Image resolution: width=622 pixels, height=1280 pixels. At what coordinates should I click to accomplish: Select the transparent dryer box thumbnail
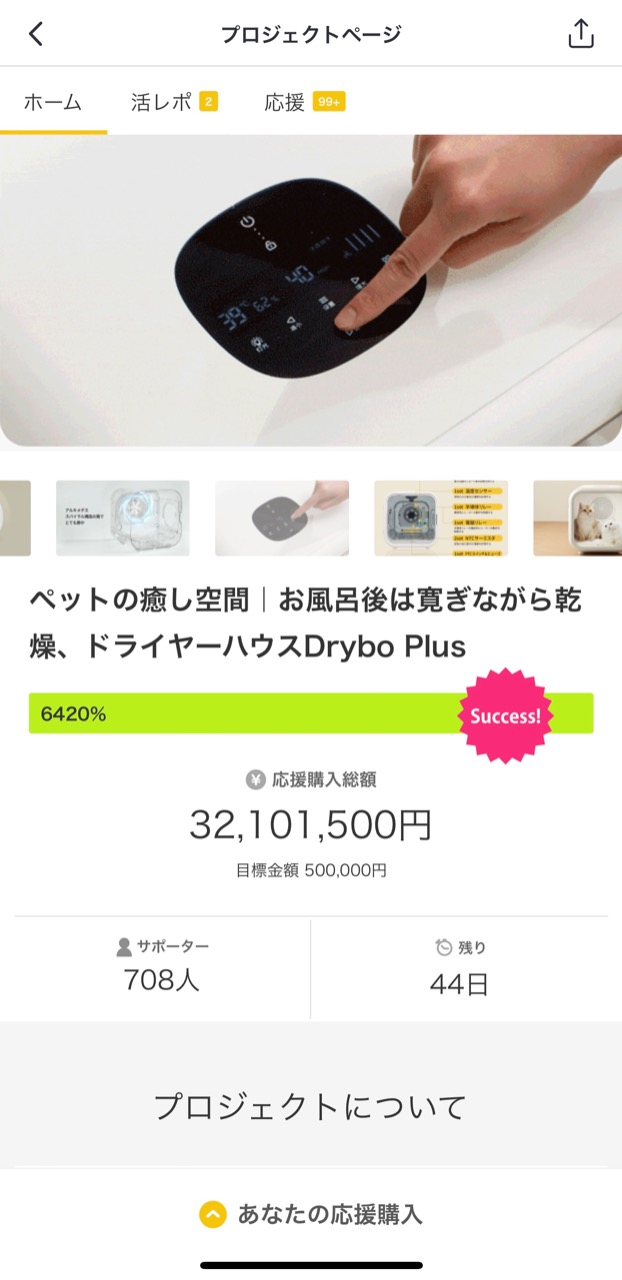(x=122, y=518)
